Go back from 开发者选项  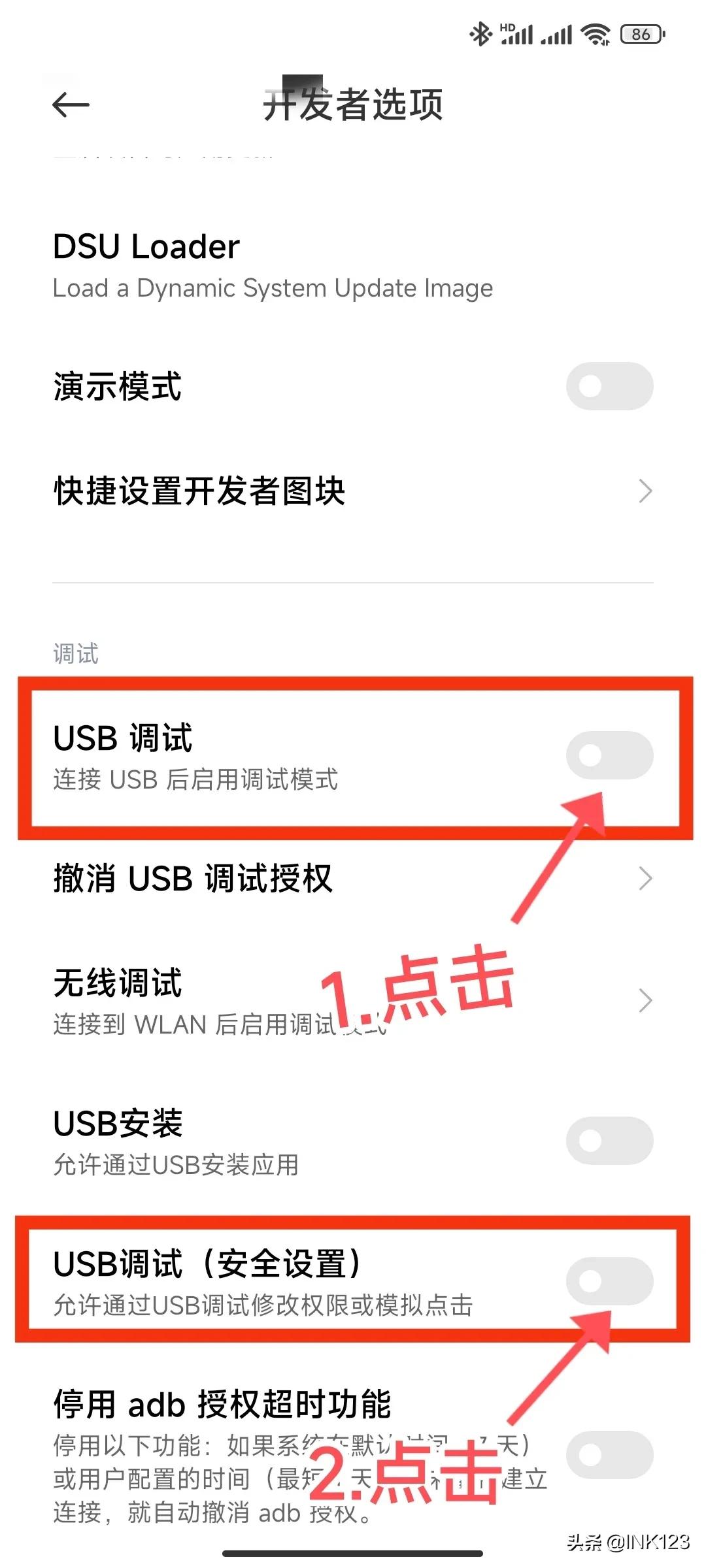(x=71, y=105)
